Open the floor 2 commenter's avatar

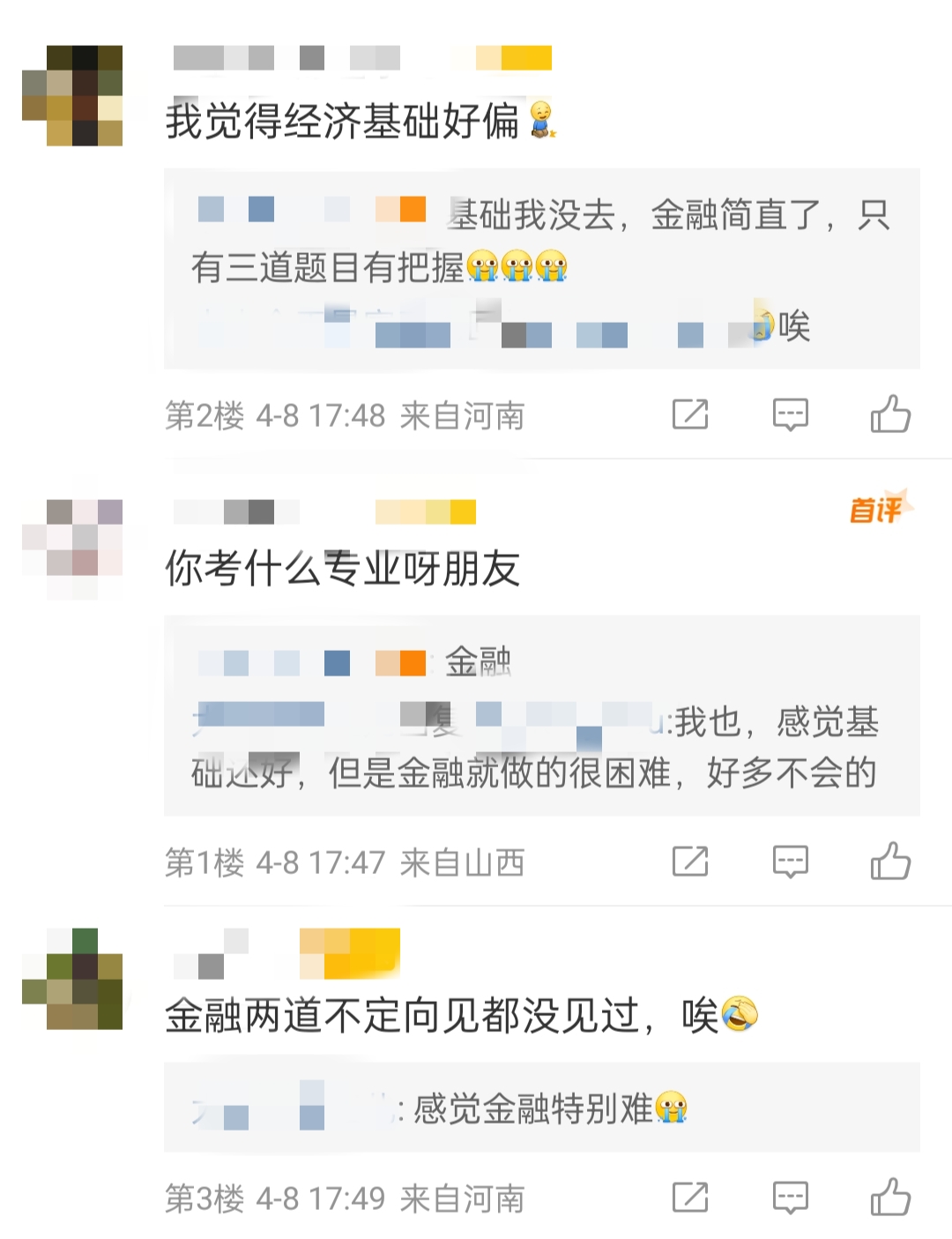84,97
